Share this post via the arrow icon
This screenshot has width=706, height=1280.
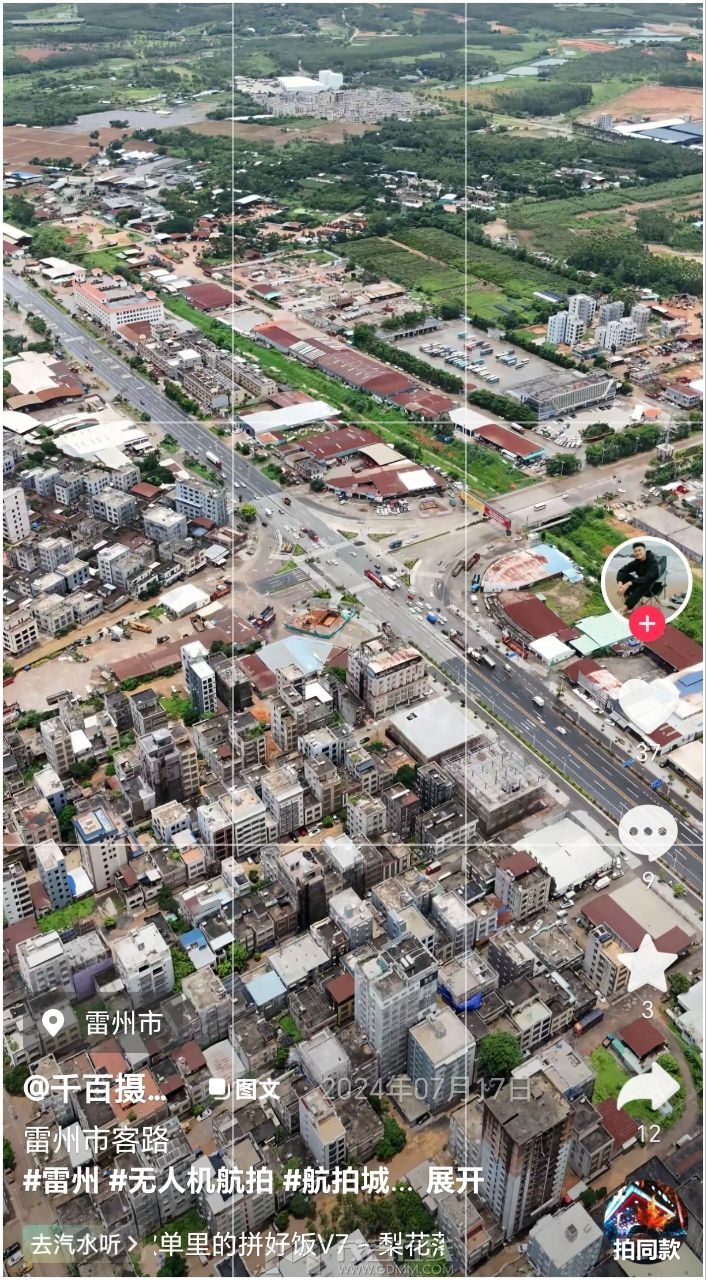[x=647, y=1087]
